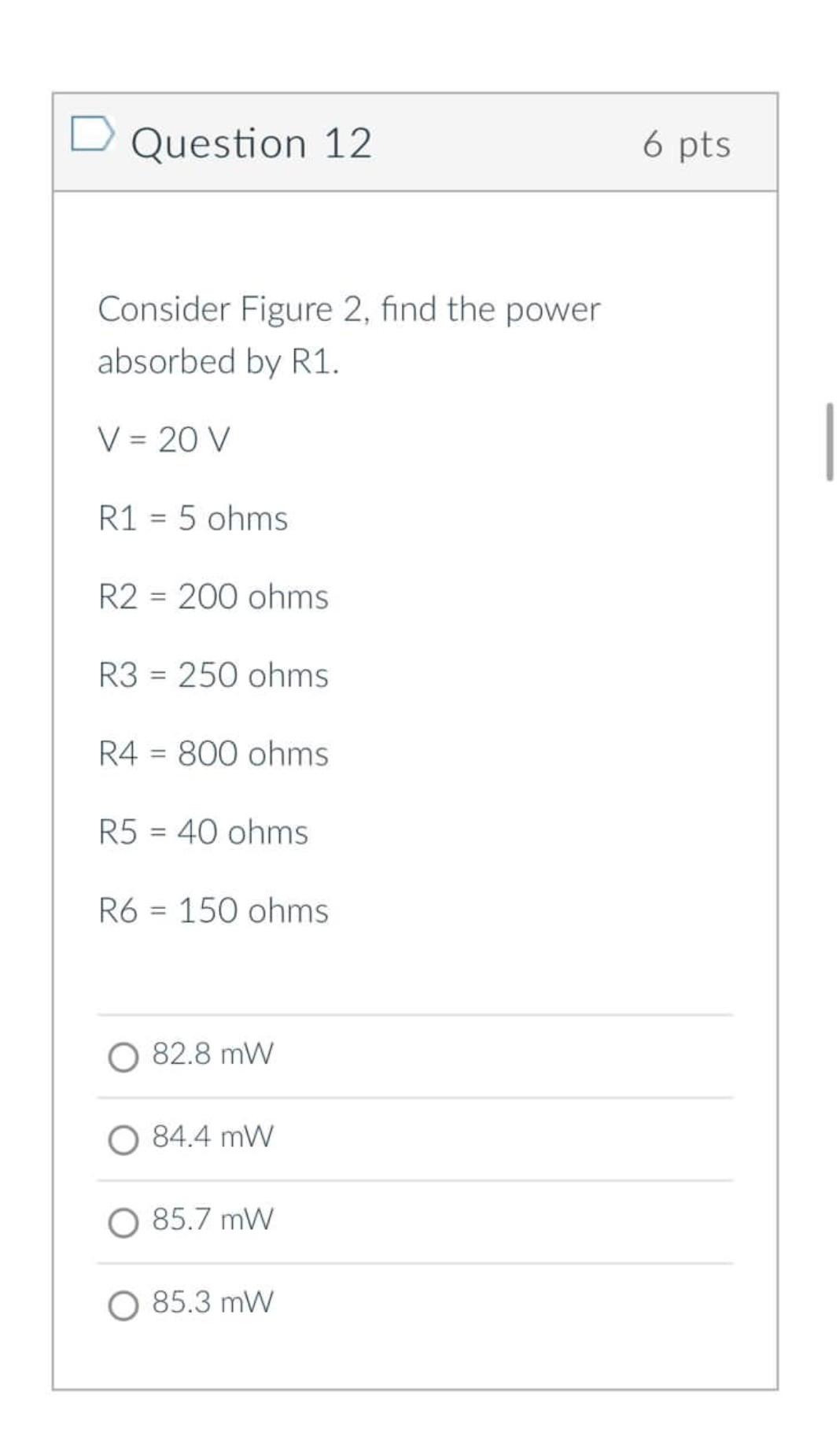The height and width of the screenshot is (1440, 840).
Task: Click the question prompt about Figure 2
Action: tap(348, 334)
